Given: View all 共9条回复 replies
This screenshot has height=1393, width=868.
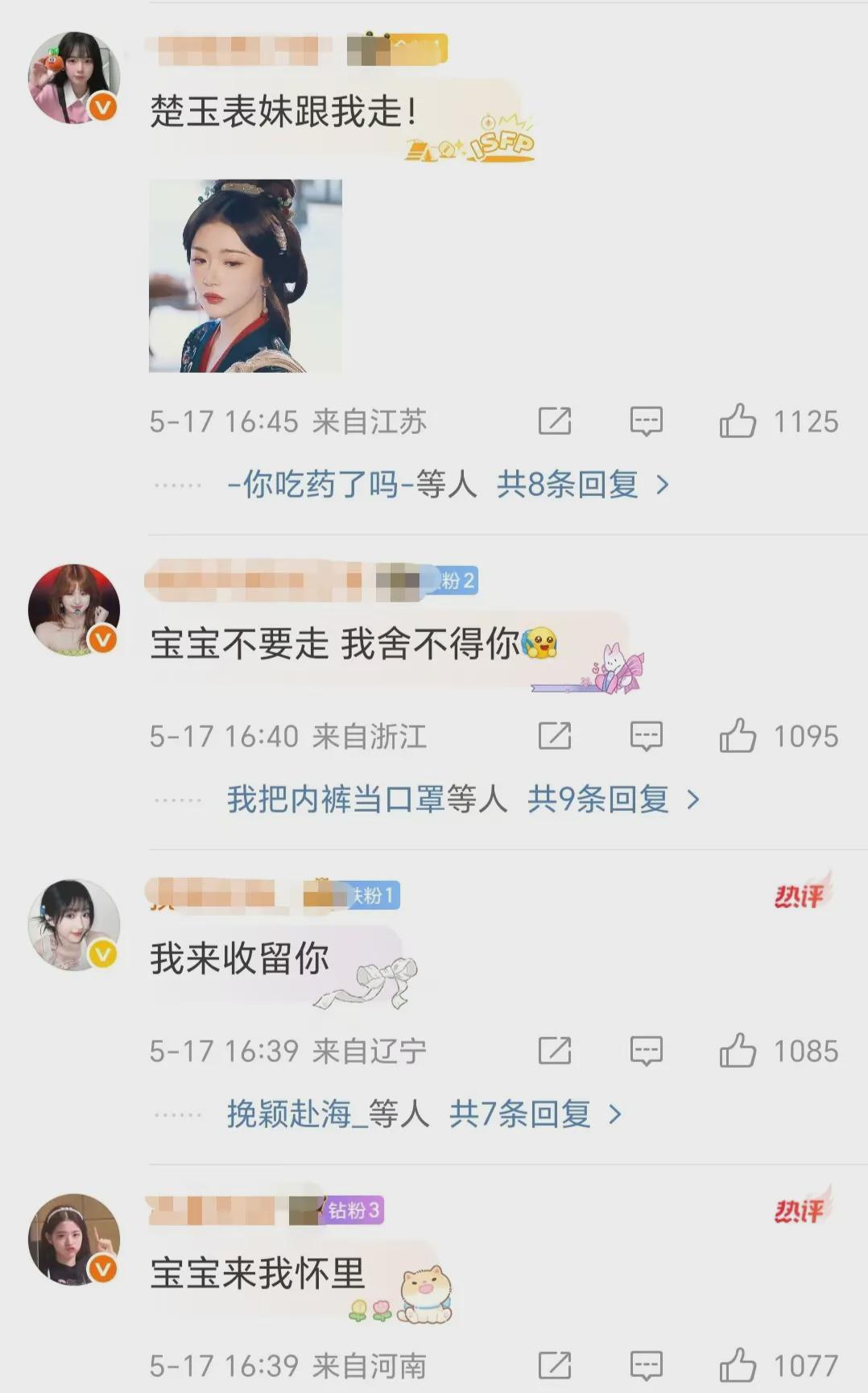Looking at the screenshot, I should click(614, 800).
